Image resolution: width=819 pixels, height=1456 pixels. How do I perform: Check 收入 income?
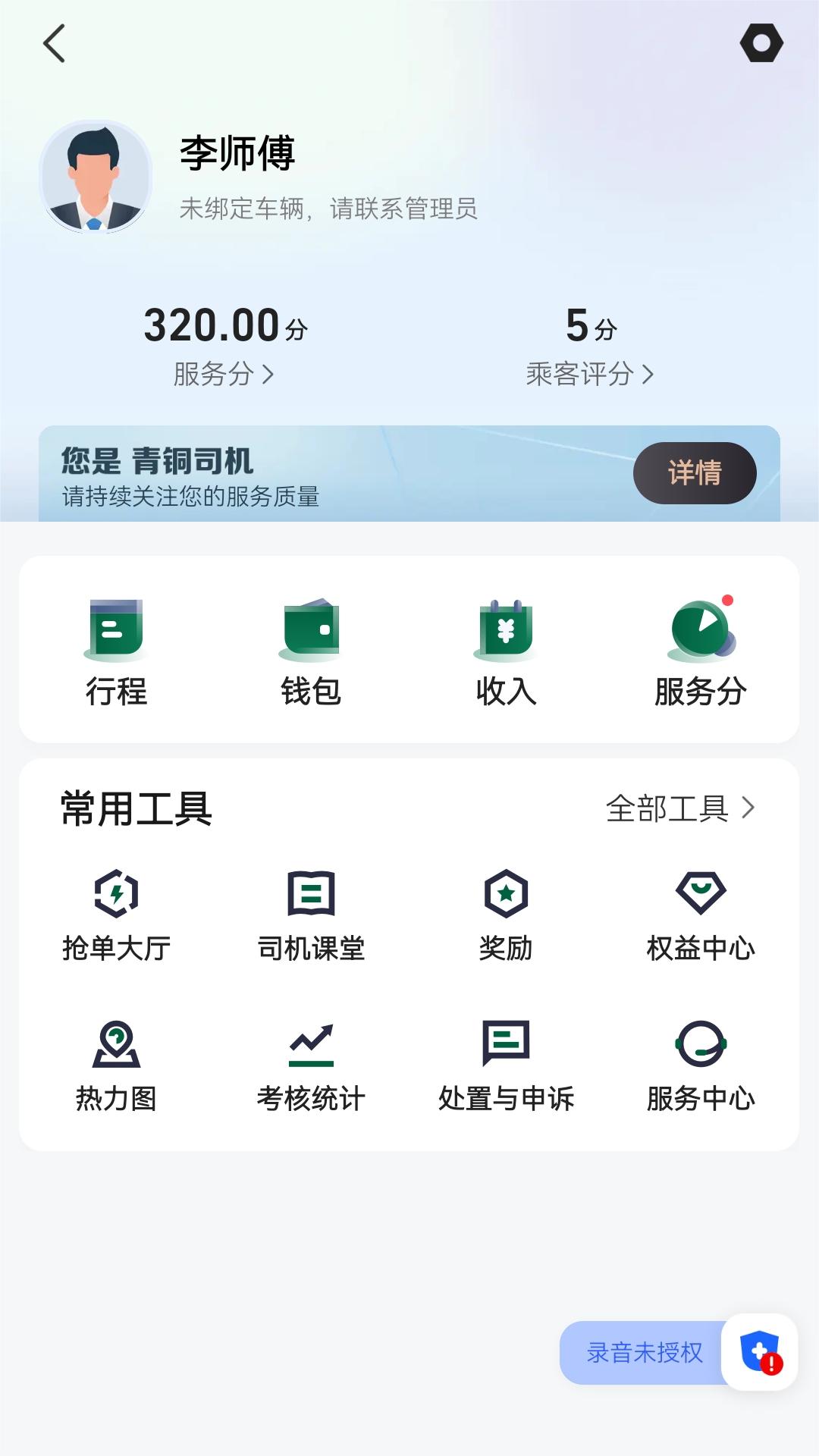point(506,652)
